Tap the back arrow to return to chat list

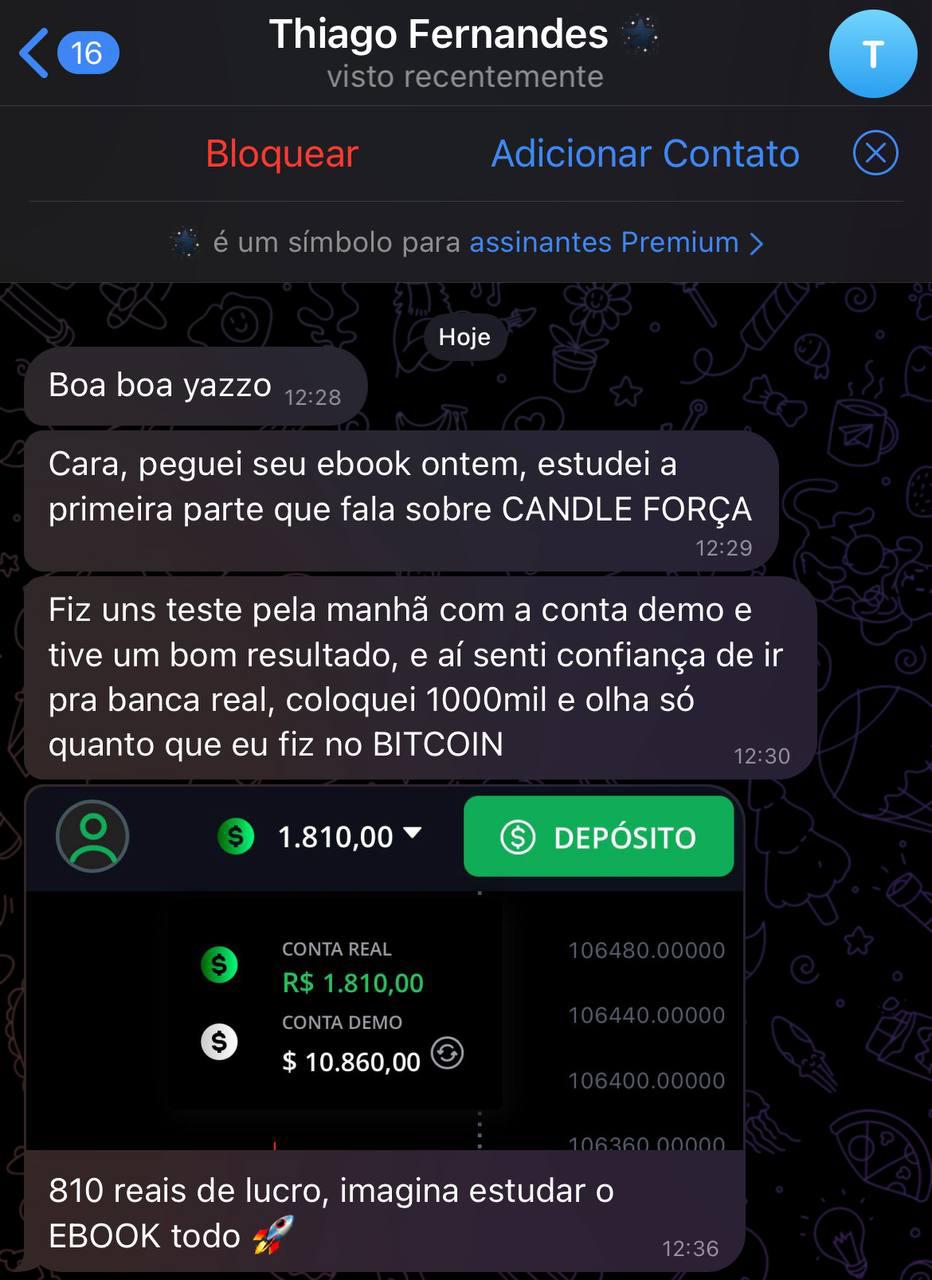click(x=33, y=52)
